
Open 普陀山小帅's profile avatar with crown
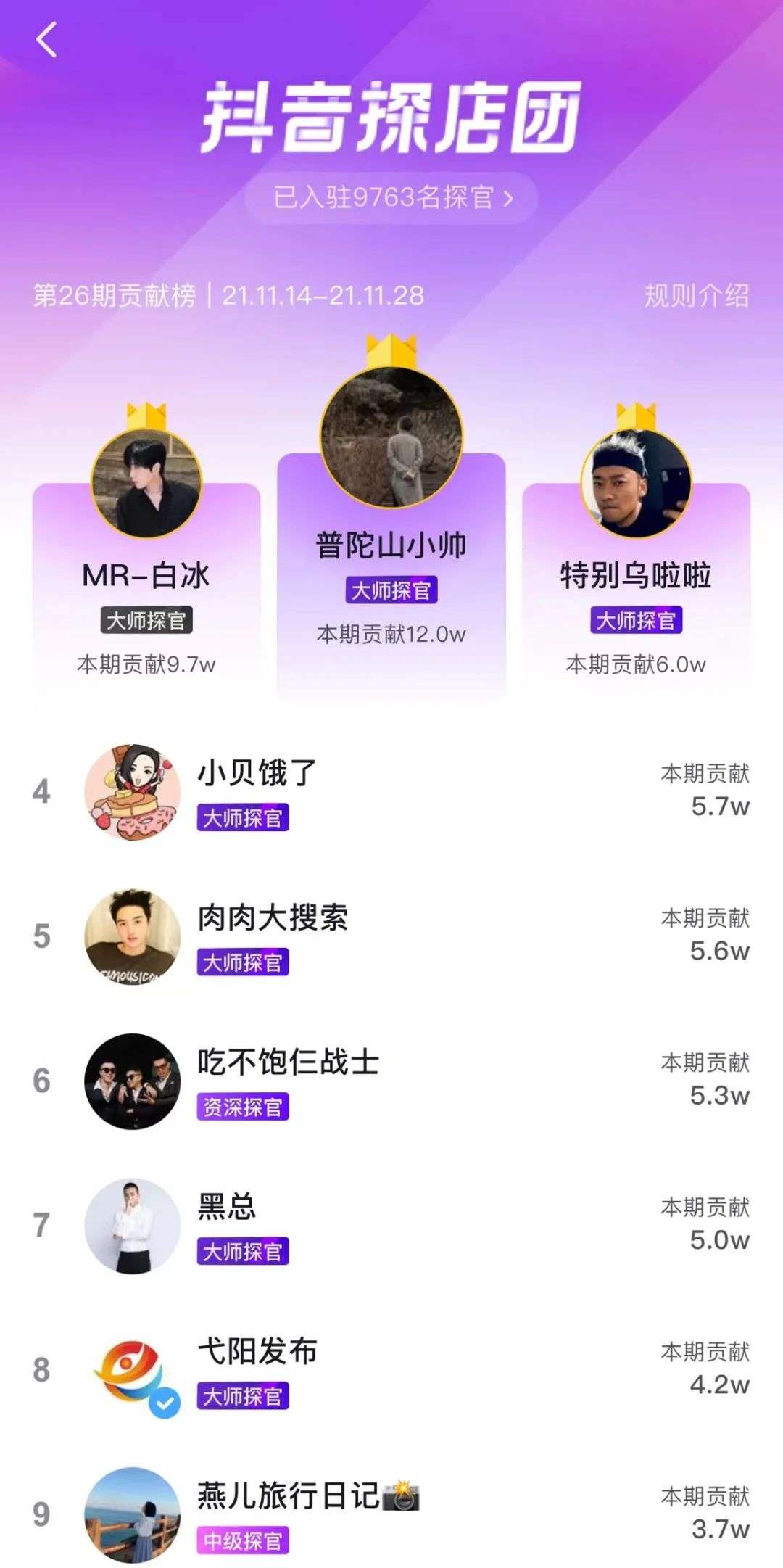(x=391, y=432)
